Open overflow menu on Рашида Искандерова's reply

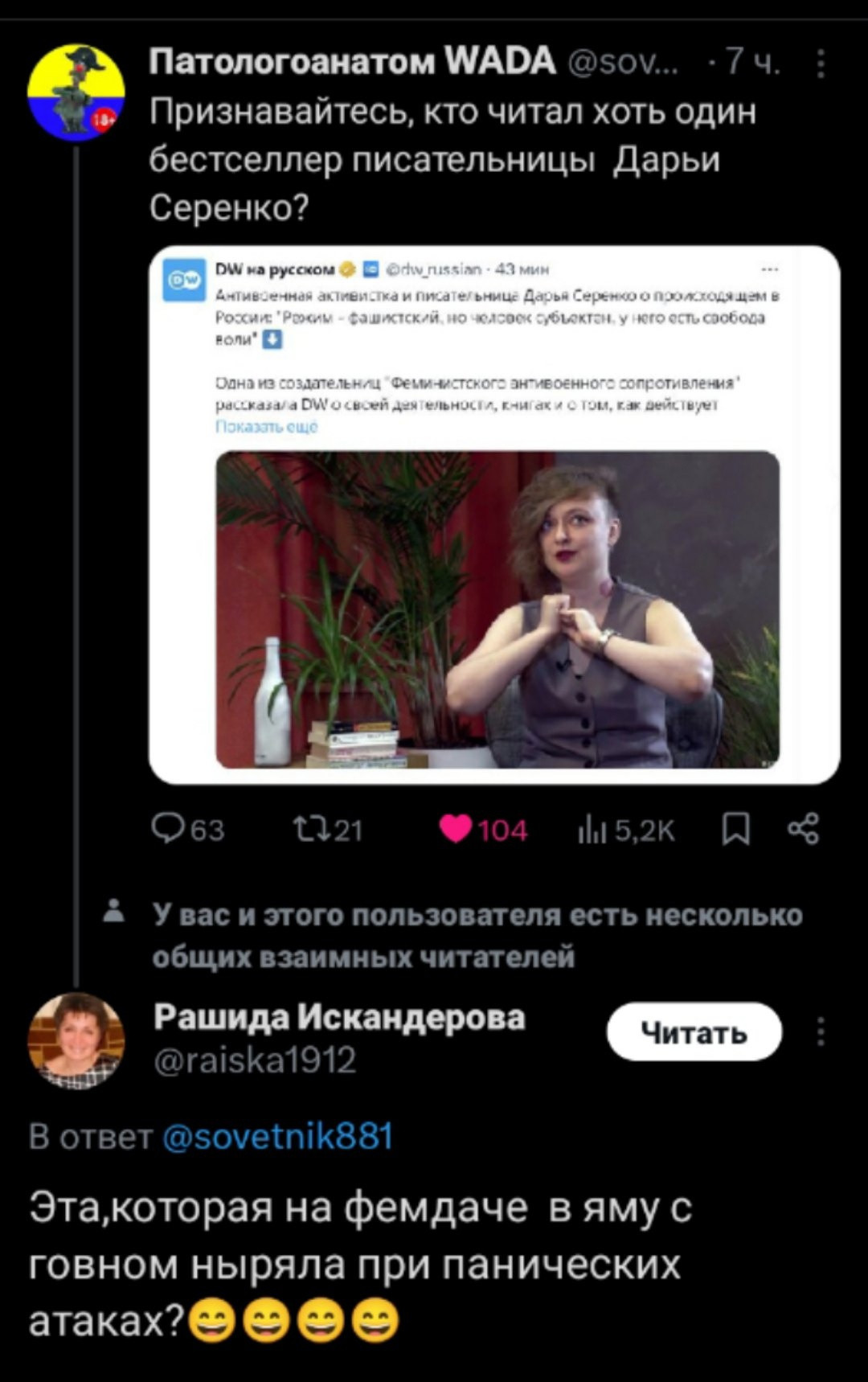[820, 1032]
